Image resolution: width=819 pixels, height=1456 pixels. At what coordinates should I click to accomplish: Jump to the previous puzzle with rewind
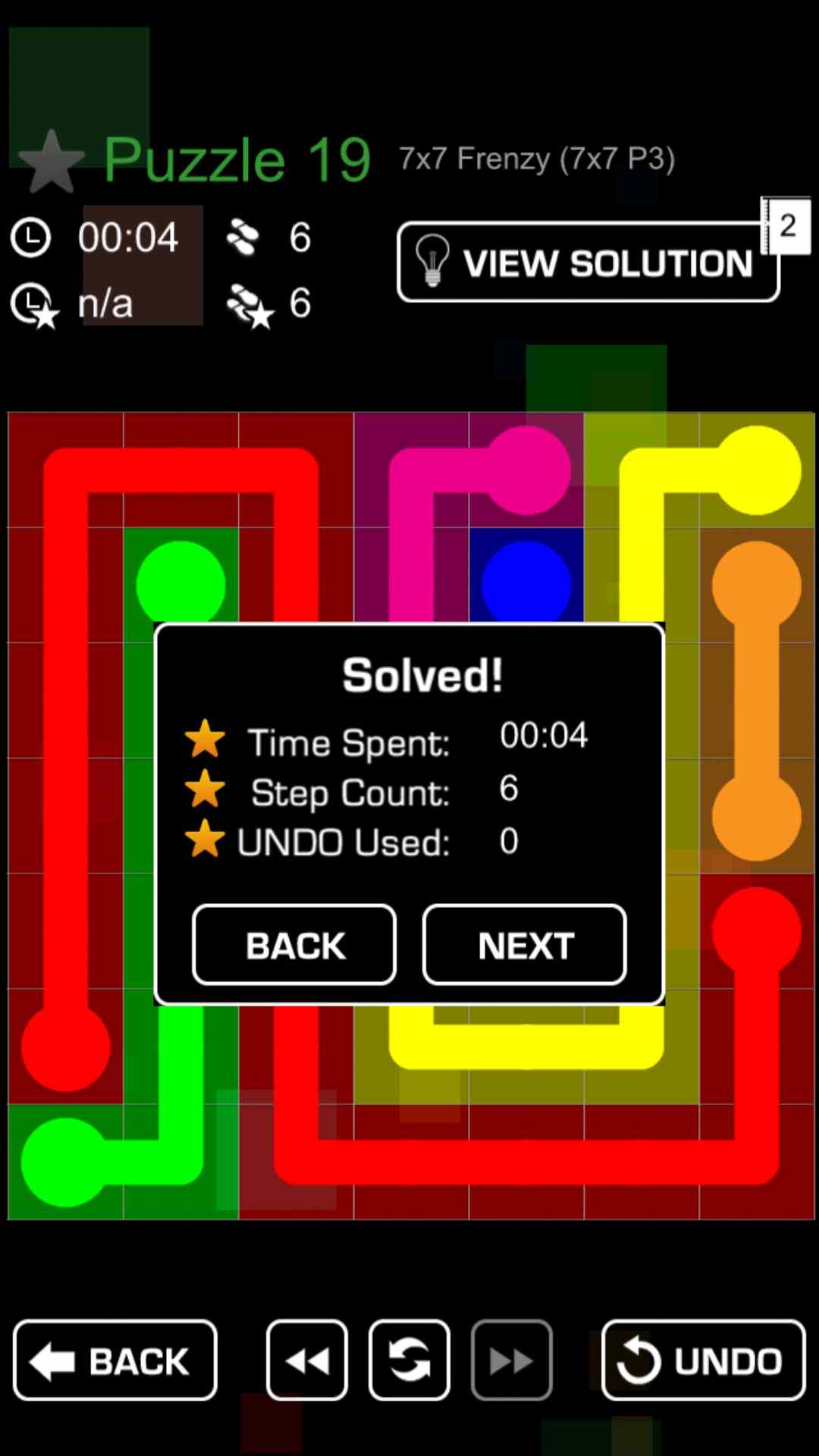[x=306, y=1360]
